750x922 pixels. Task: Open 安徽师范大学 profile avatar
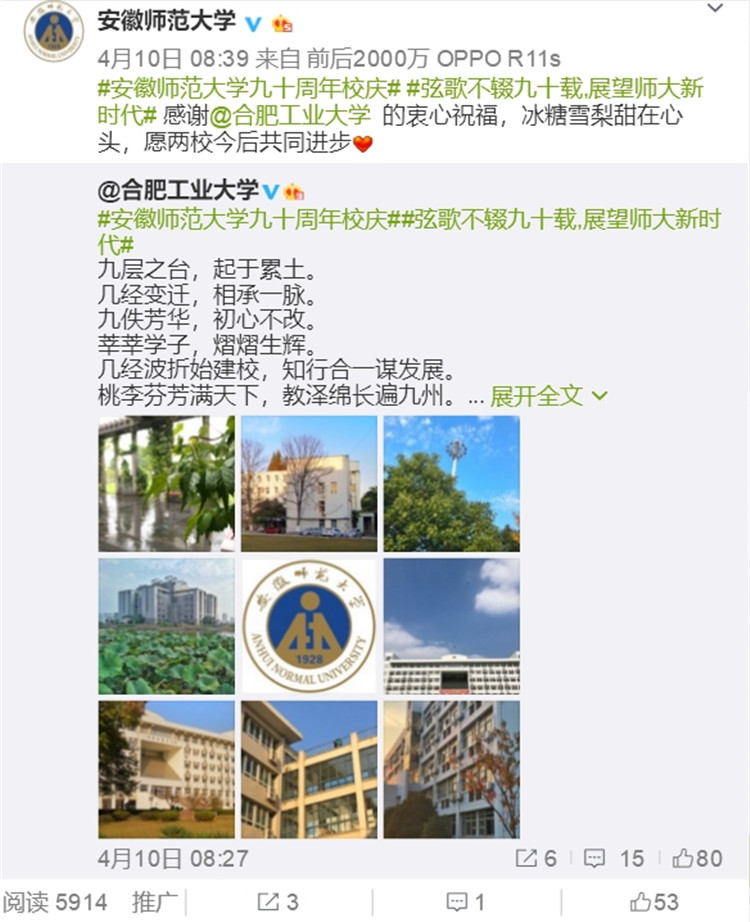53,33
